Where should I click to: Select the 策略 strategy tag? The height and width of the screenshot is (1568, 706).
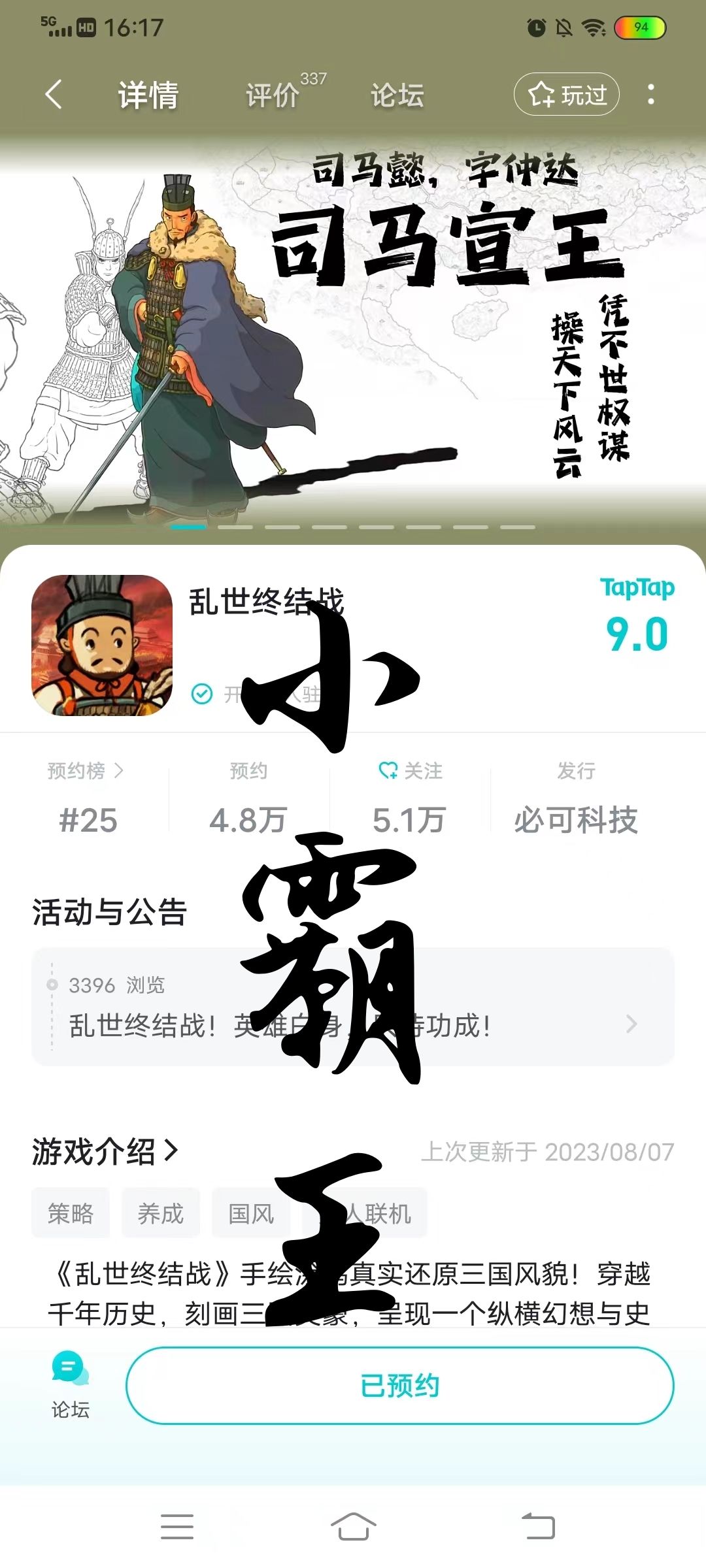[71, 1213]
